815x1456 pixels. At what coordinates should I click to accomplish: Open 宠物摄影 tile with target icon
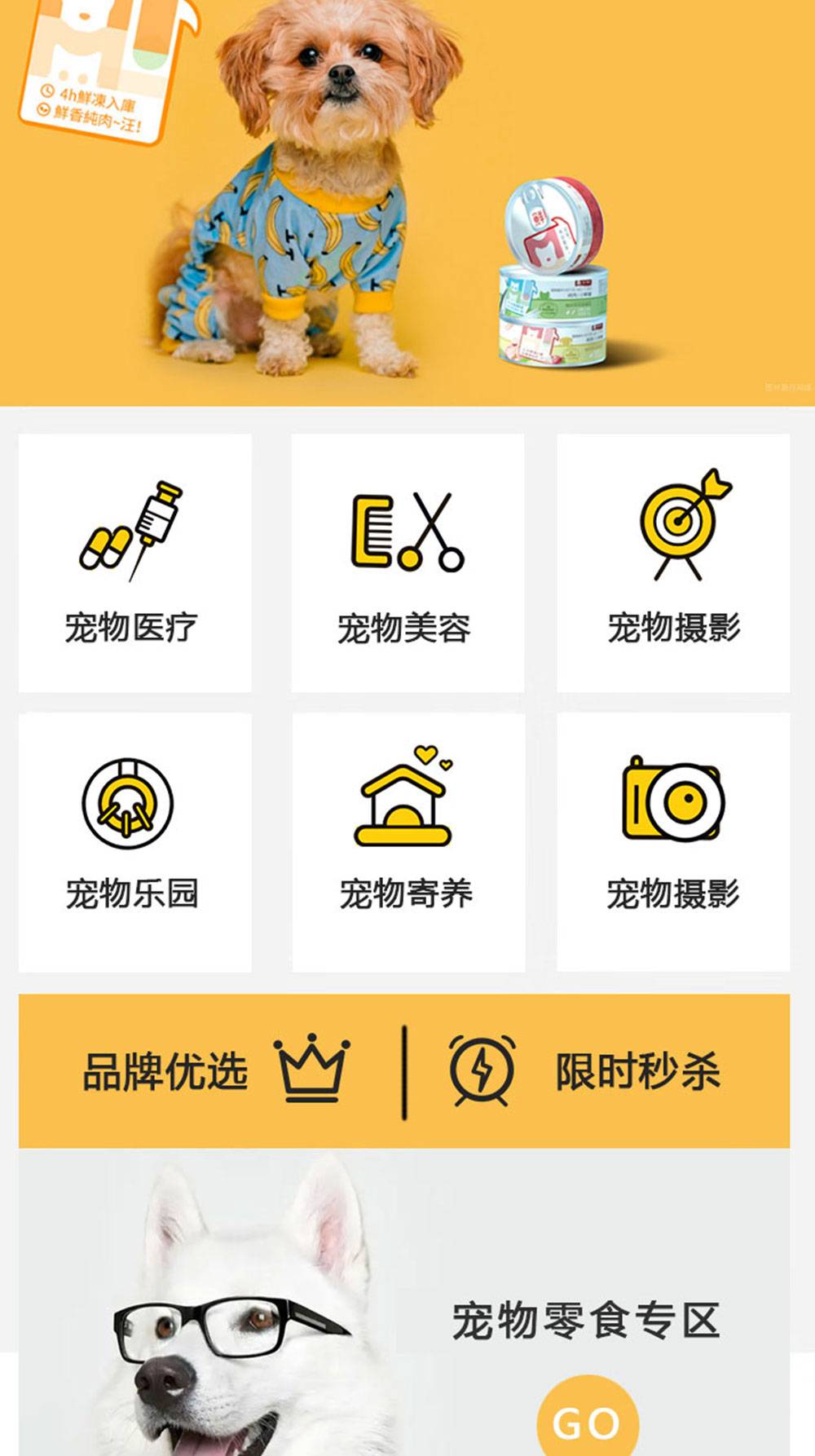[673, 563]
